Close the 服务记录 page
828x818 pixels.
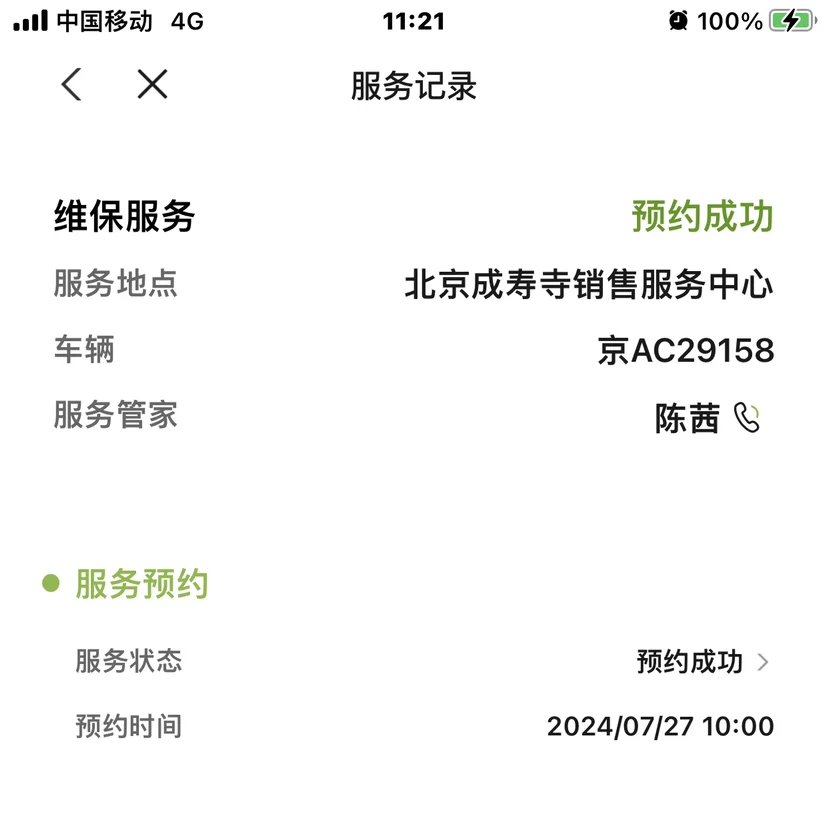[152, 84]
